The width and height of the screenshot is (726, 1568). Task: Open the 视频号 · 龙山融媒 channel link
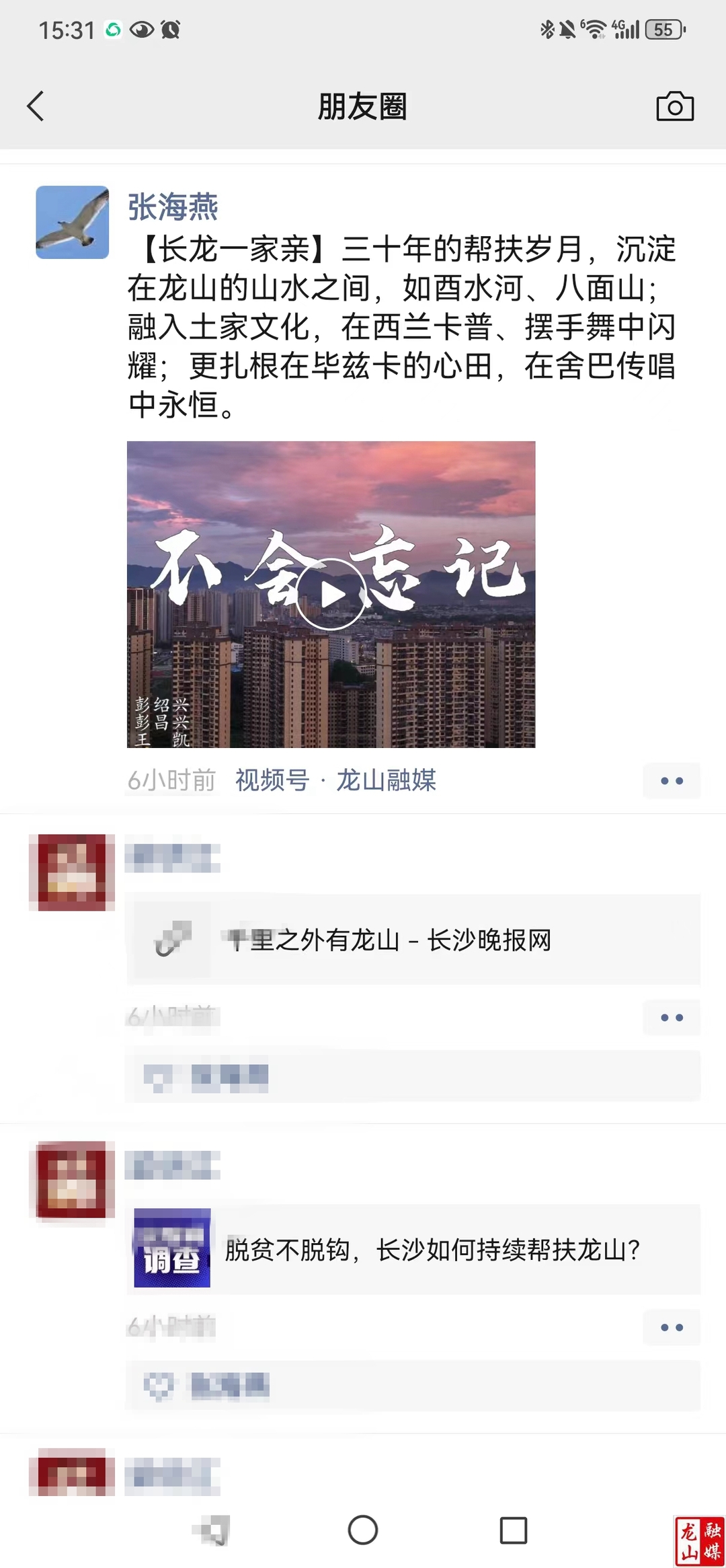coord(335,780)
